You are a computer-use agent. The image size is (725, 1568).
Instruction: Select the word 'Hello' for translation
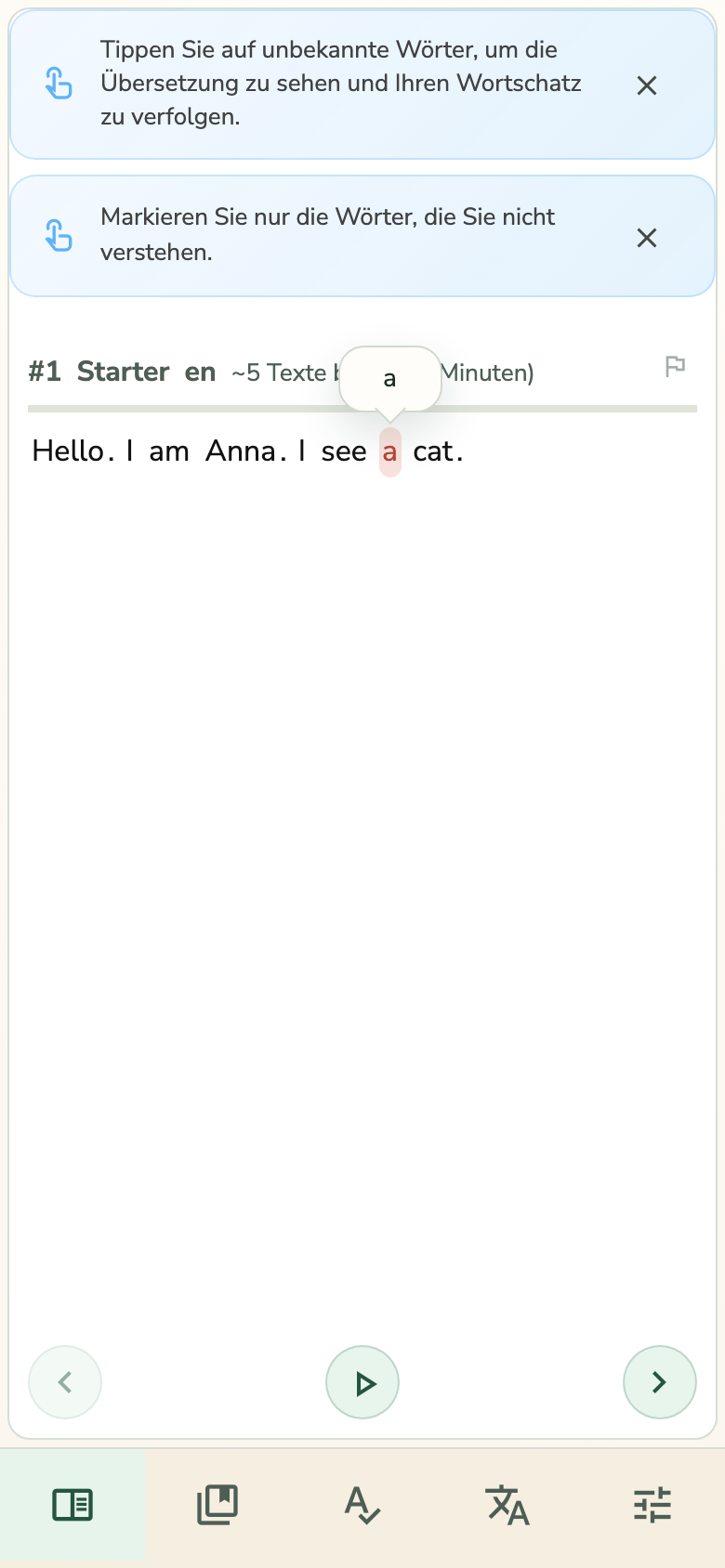point(68,452)
